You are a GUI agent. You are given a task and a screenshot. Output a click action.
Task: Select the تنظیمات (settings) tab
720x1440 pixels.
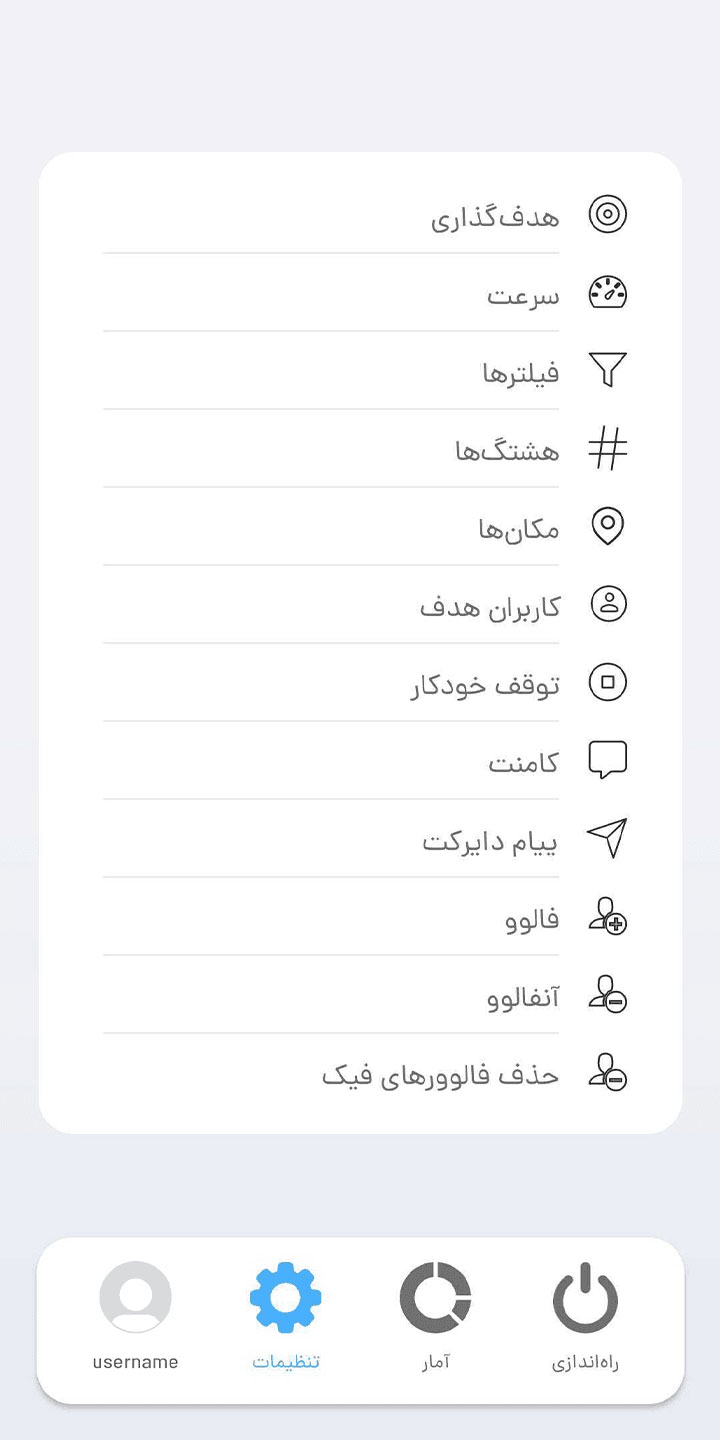[285, 1317]
